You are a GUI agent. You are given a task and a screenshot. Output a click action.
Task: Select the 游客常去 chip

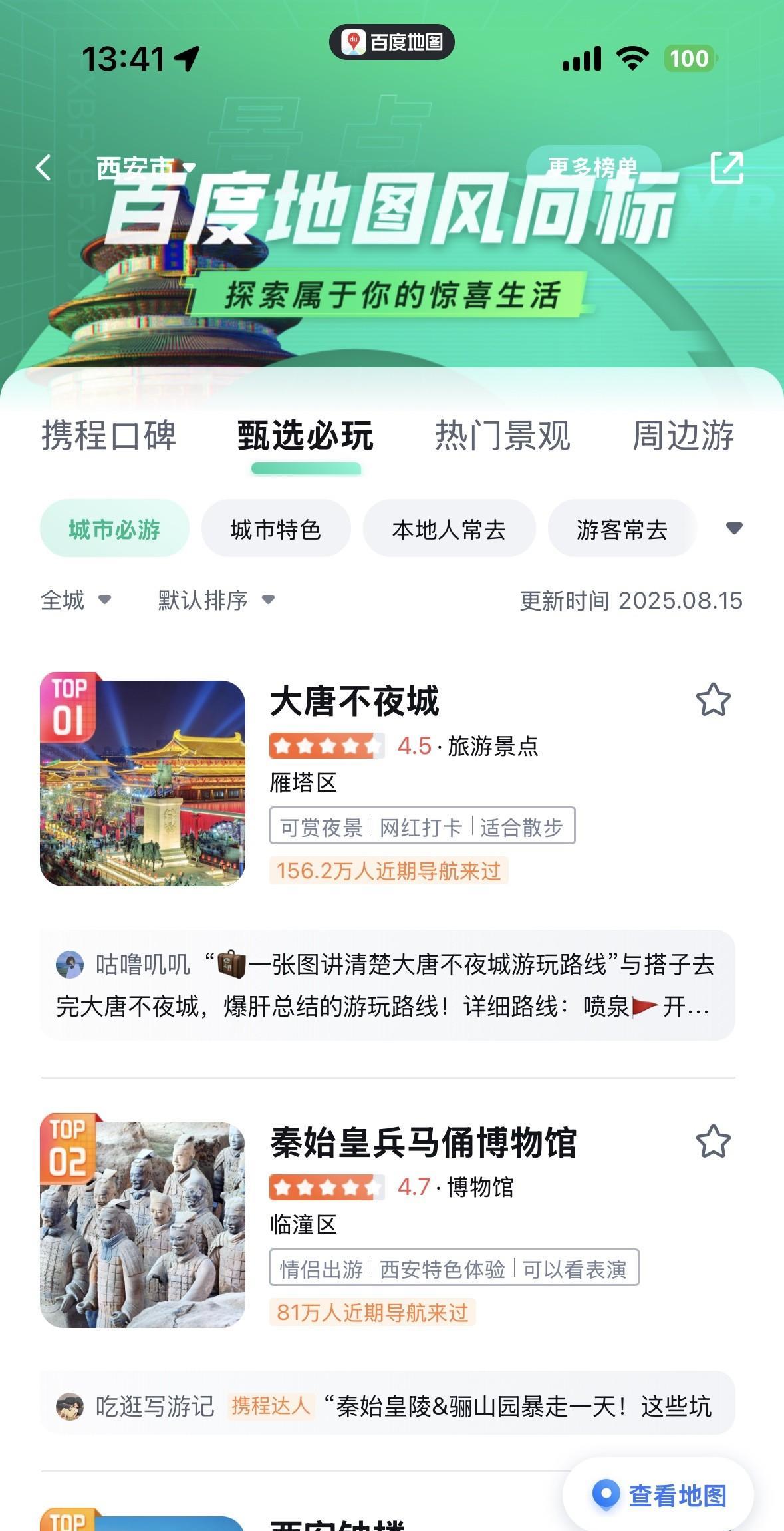pos(622,529)
